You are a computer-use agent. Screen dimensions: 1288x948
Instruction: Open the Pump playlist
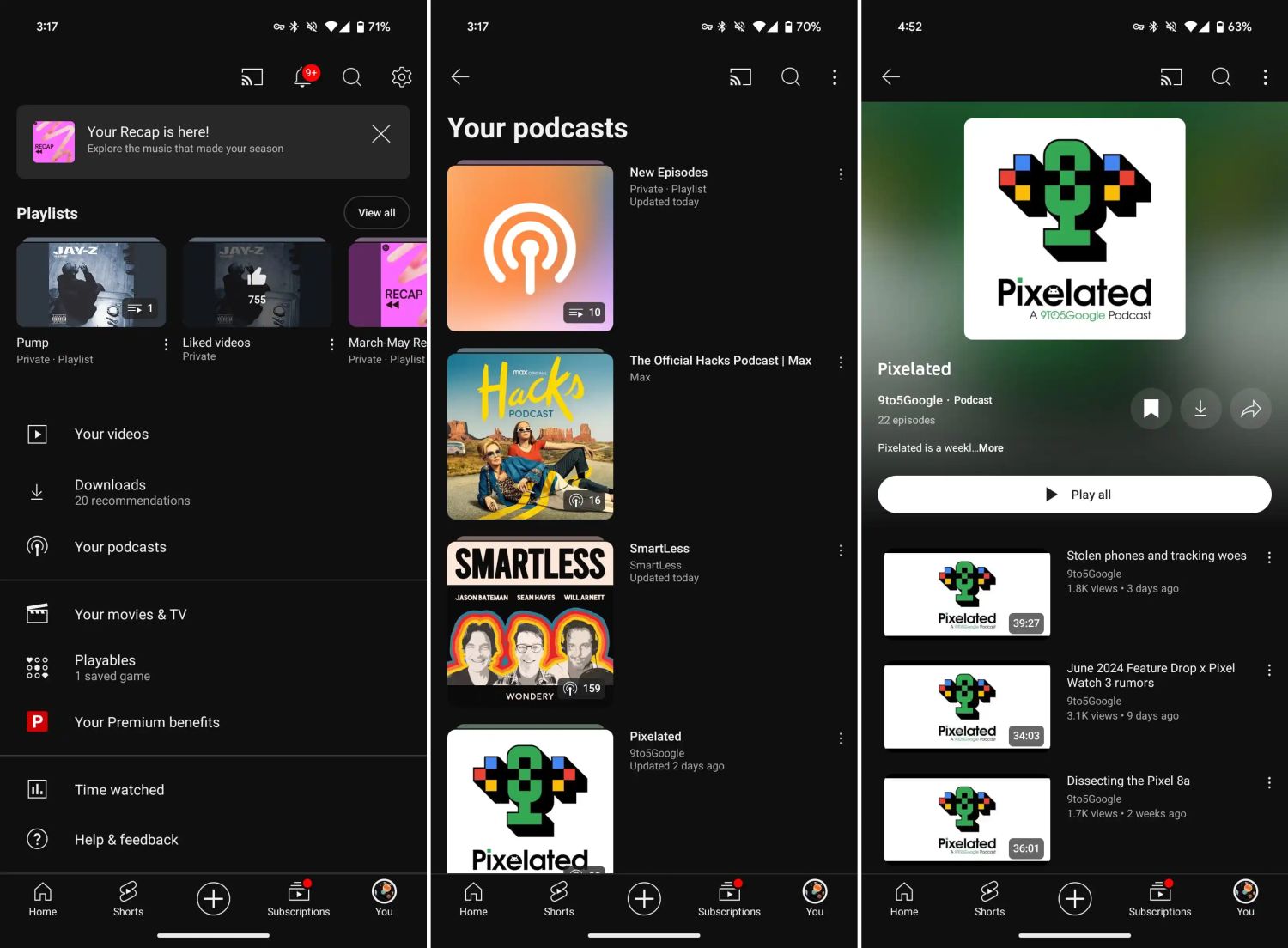pyautogui.click(x=91, y=284)
